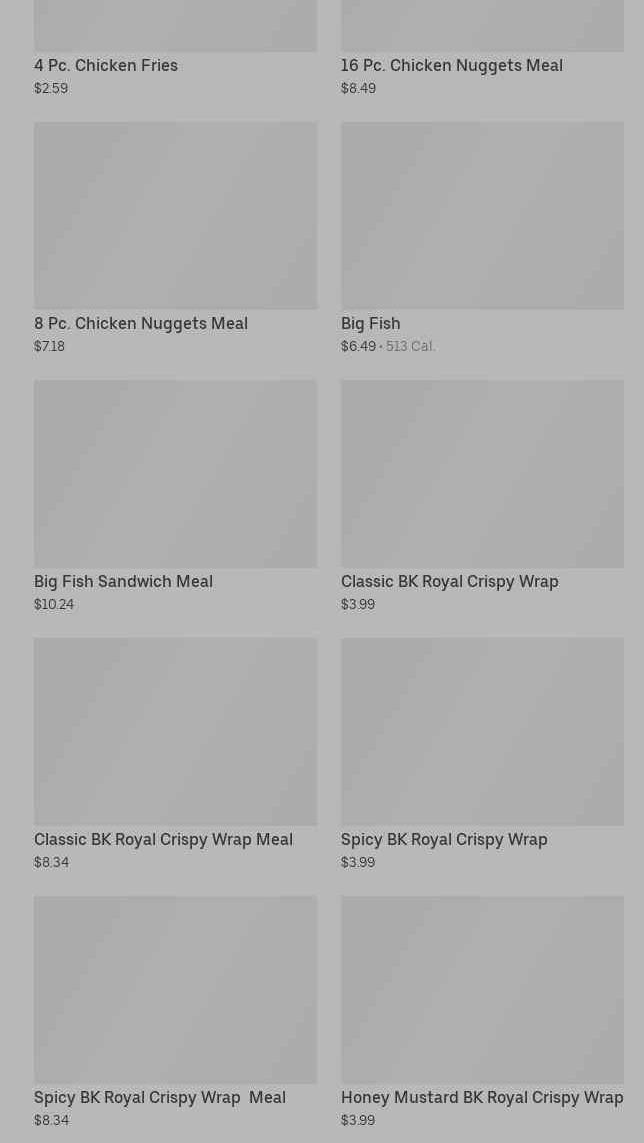
Task: Open the Classic BK Royal Crispy Wrap
Action: pos(482,494)
